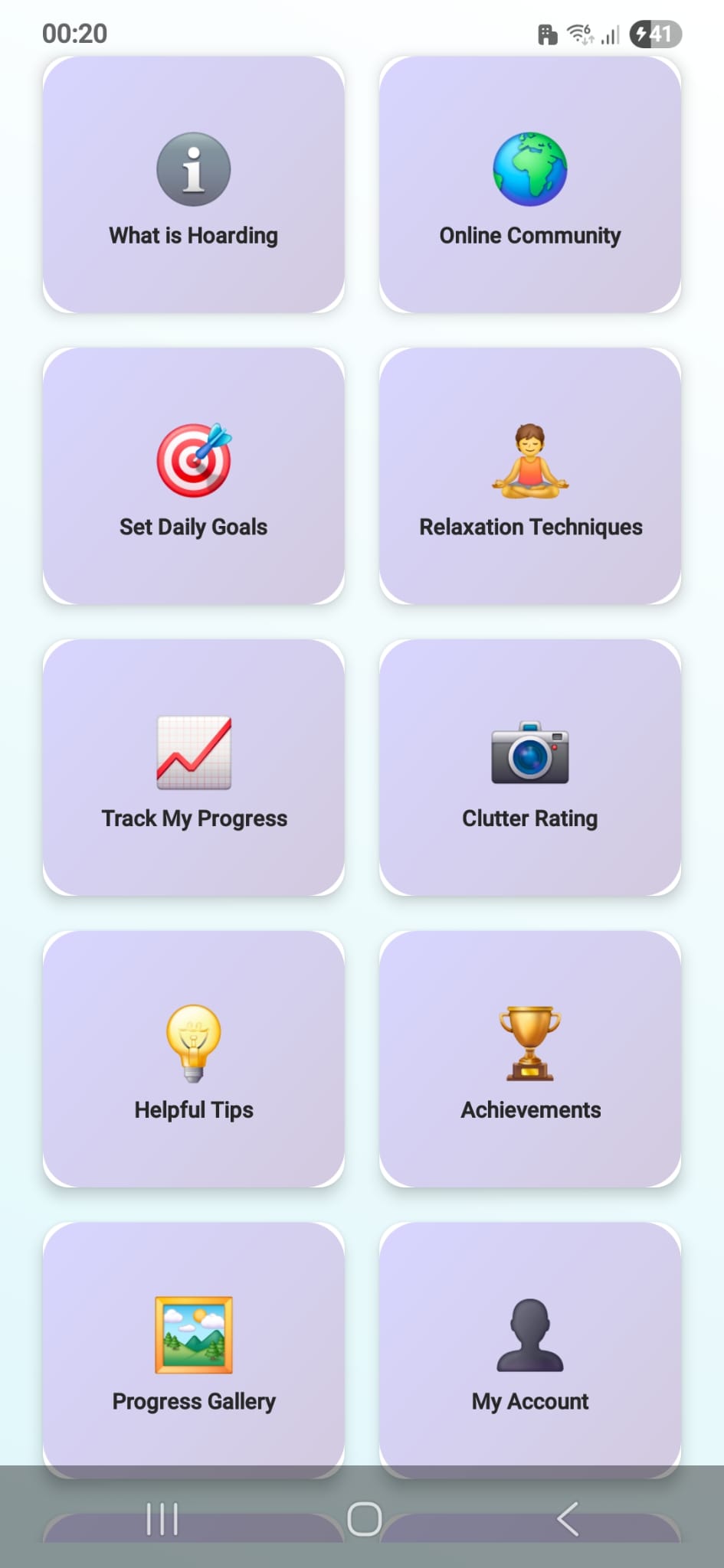Tap the system home button
The image size is (724, 1568).
coord(364,1519)
